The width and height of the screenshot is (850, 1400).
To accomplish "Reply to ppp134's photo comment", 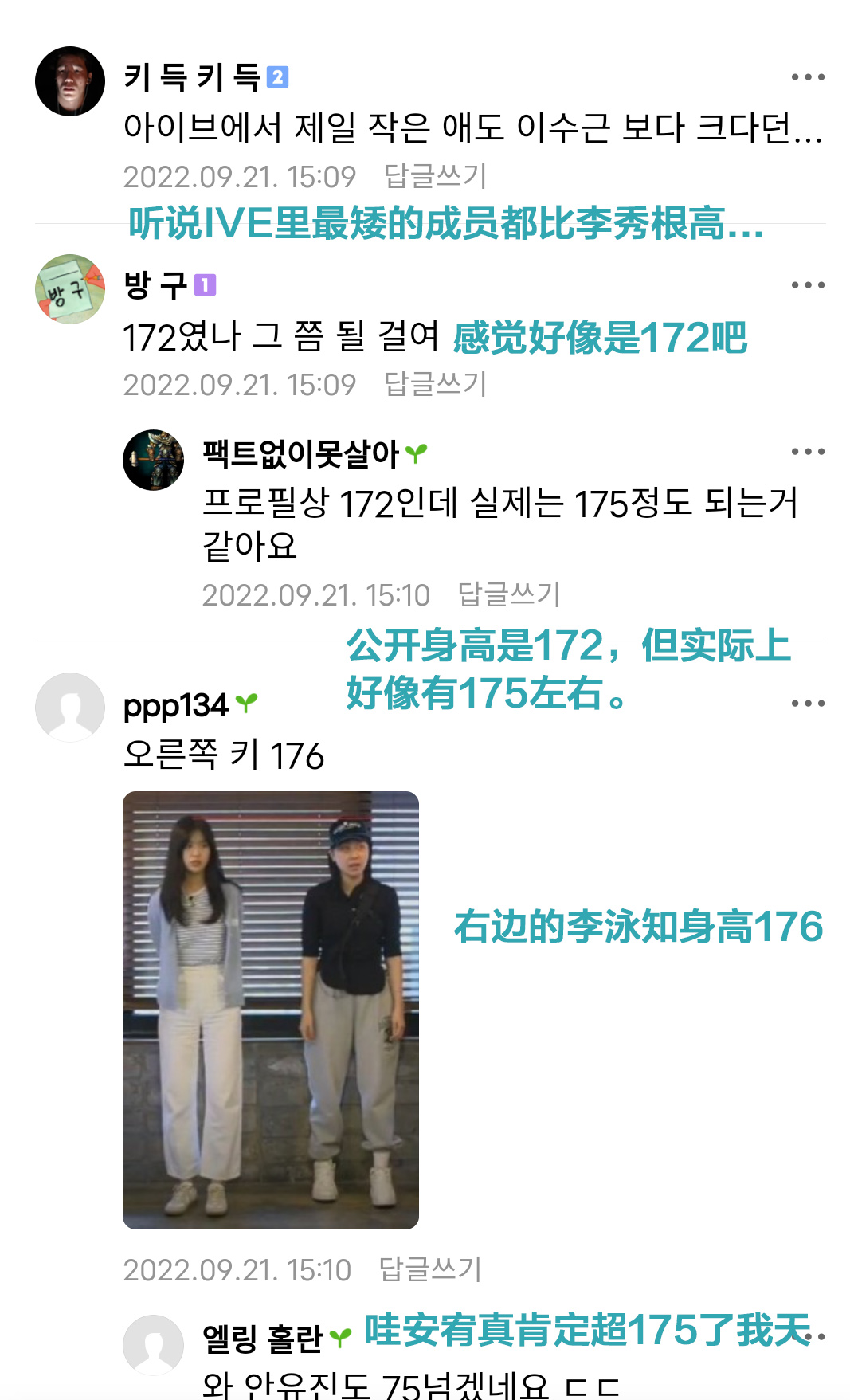I will [430, 1269].
